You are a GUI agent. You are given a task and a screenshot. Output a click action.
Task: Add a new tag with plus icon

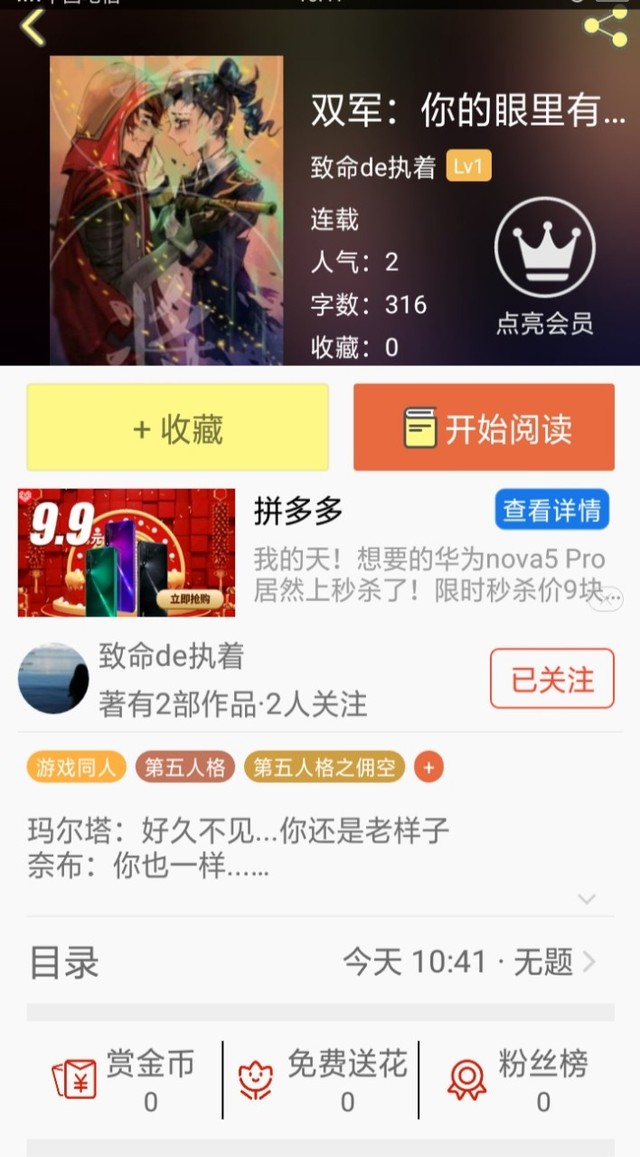pyautogui.click(x=428, y=767)
